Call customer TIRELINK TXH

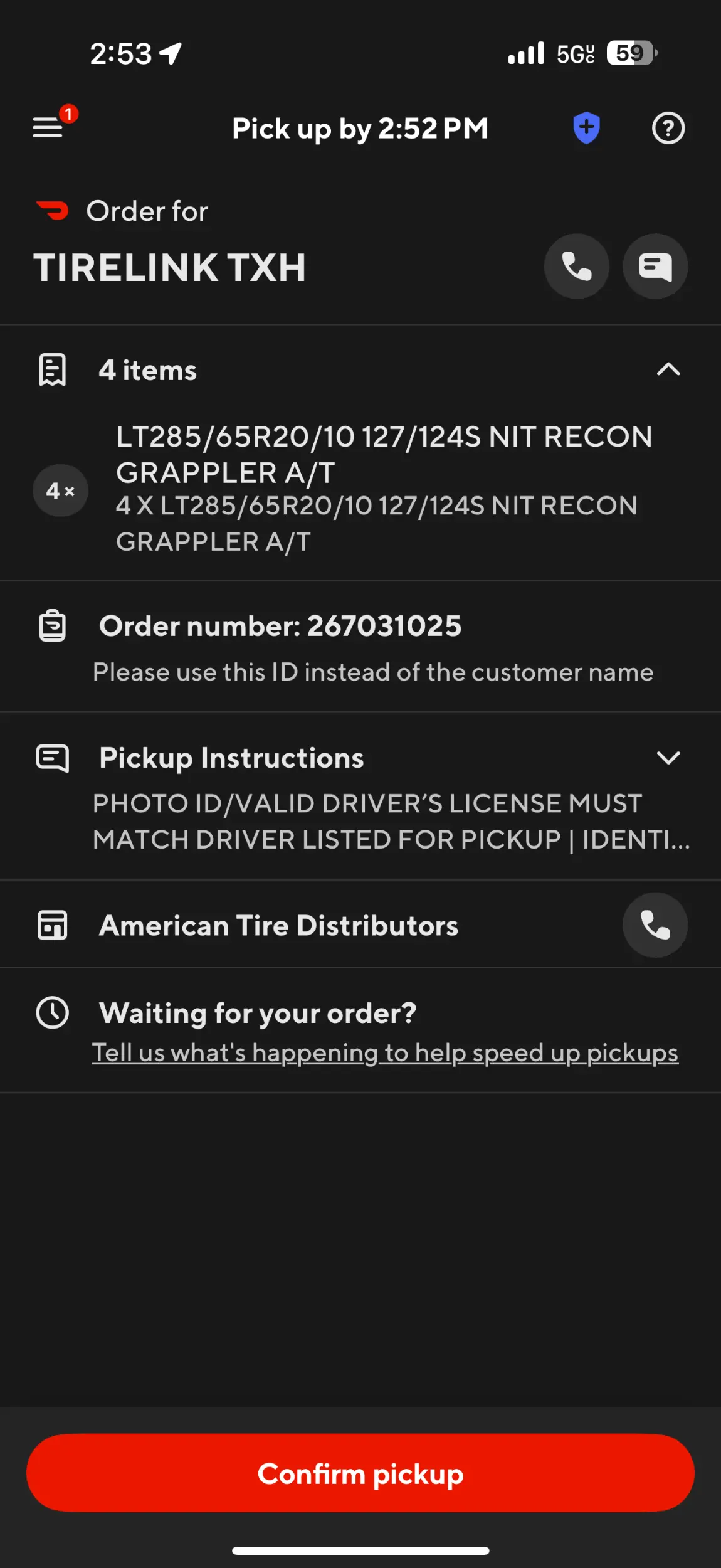tap(576, 267)
